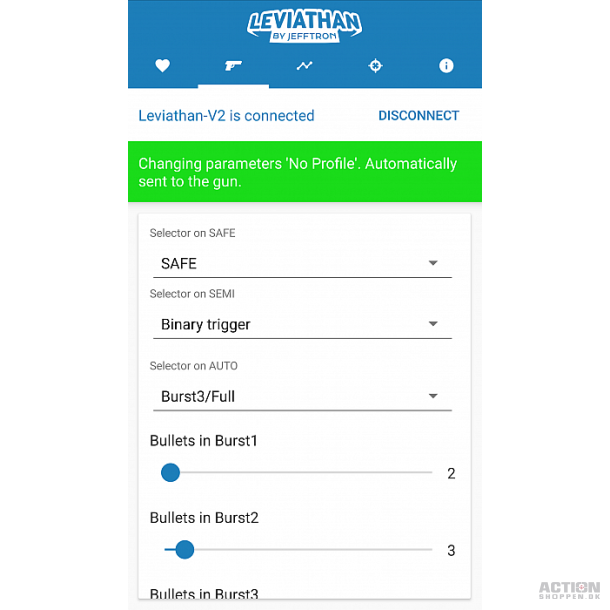Expand the Selector on SAFE dropdown
The height and width of the screenshot is (610, 610).
click(300, 263)
